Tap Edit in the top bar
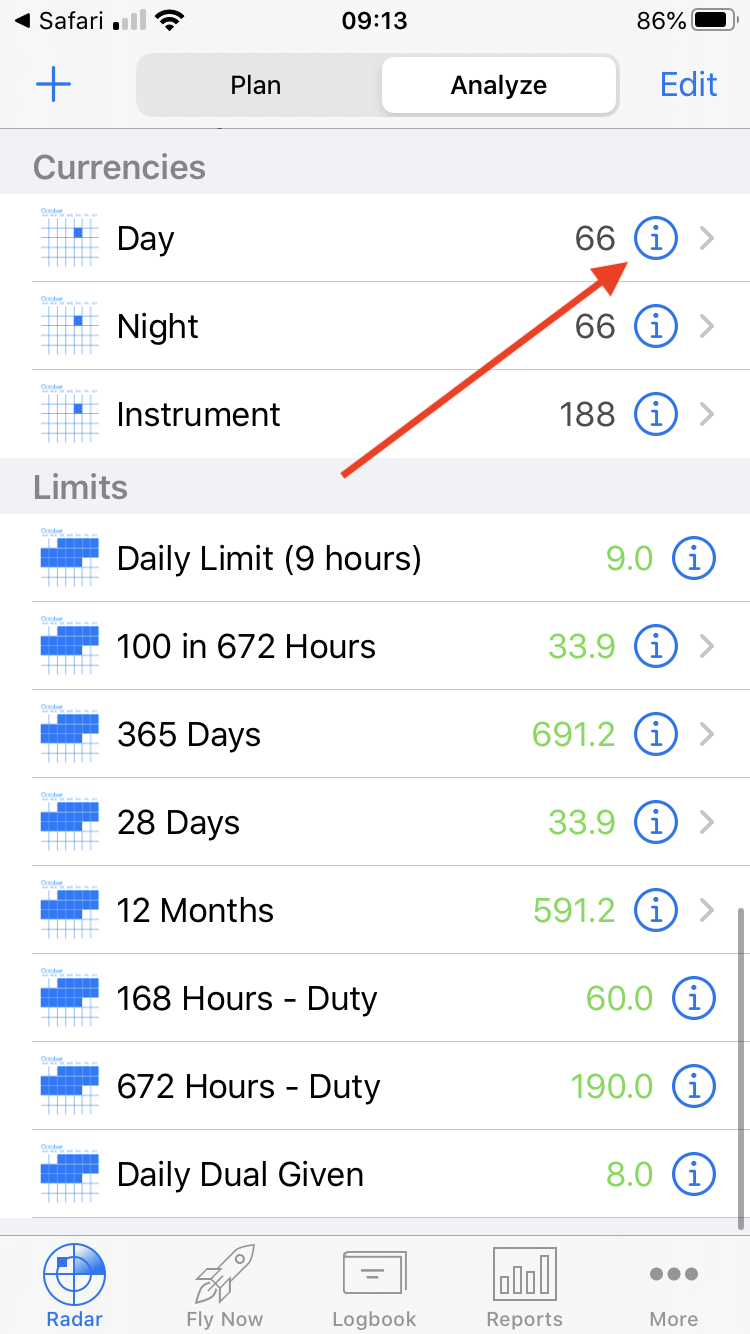This screenshot has width=750, height=1334. click(688, 85)
